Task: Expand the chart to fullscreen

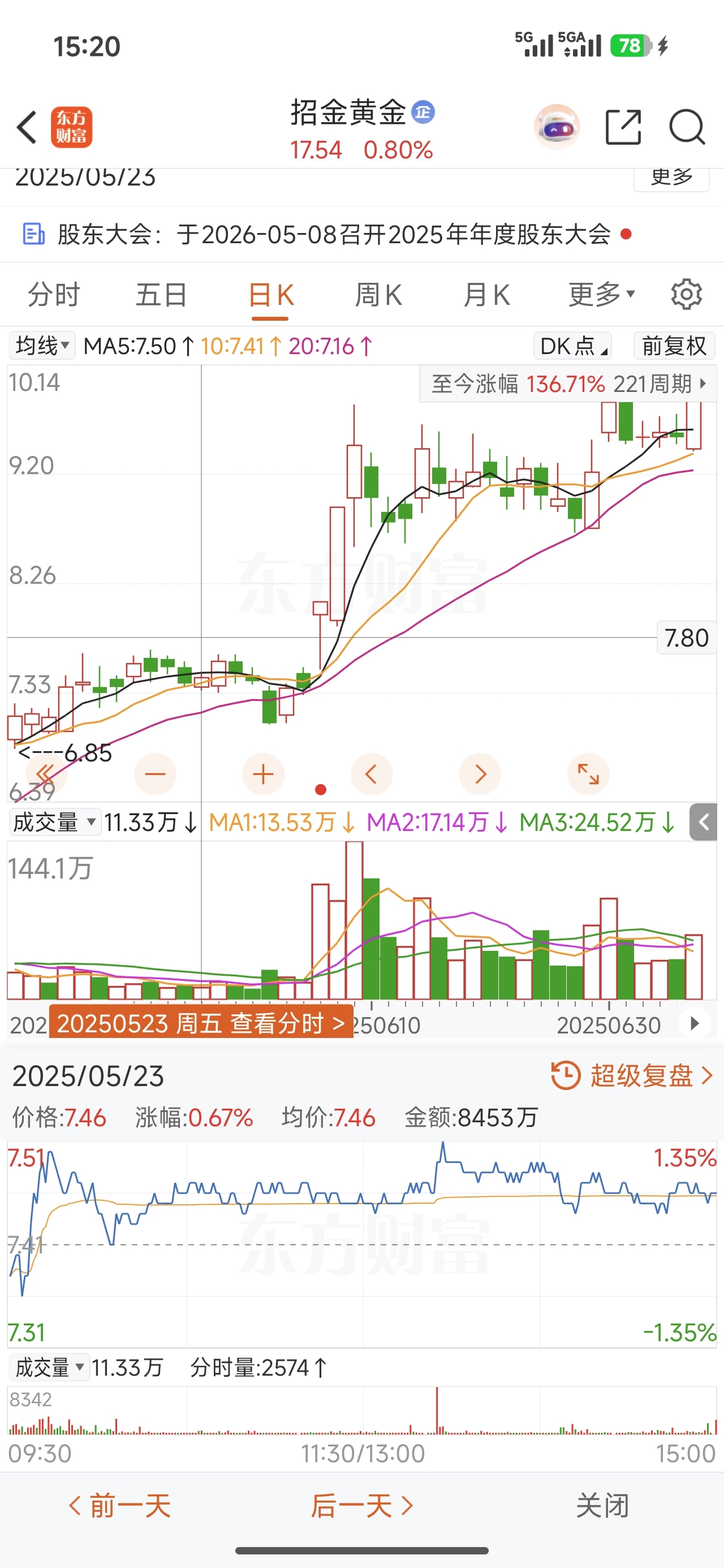Action: 588,774
